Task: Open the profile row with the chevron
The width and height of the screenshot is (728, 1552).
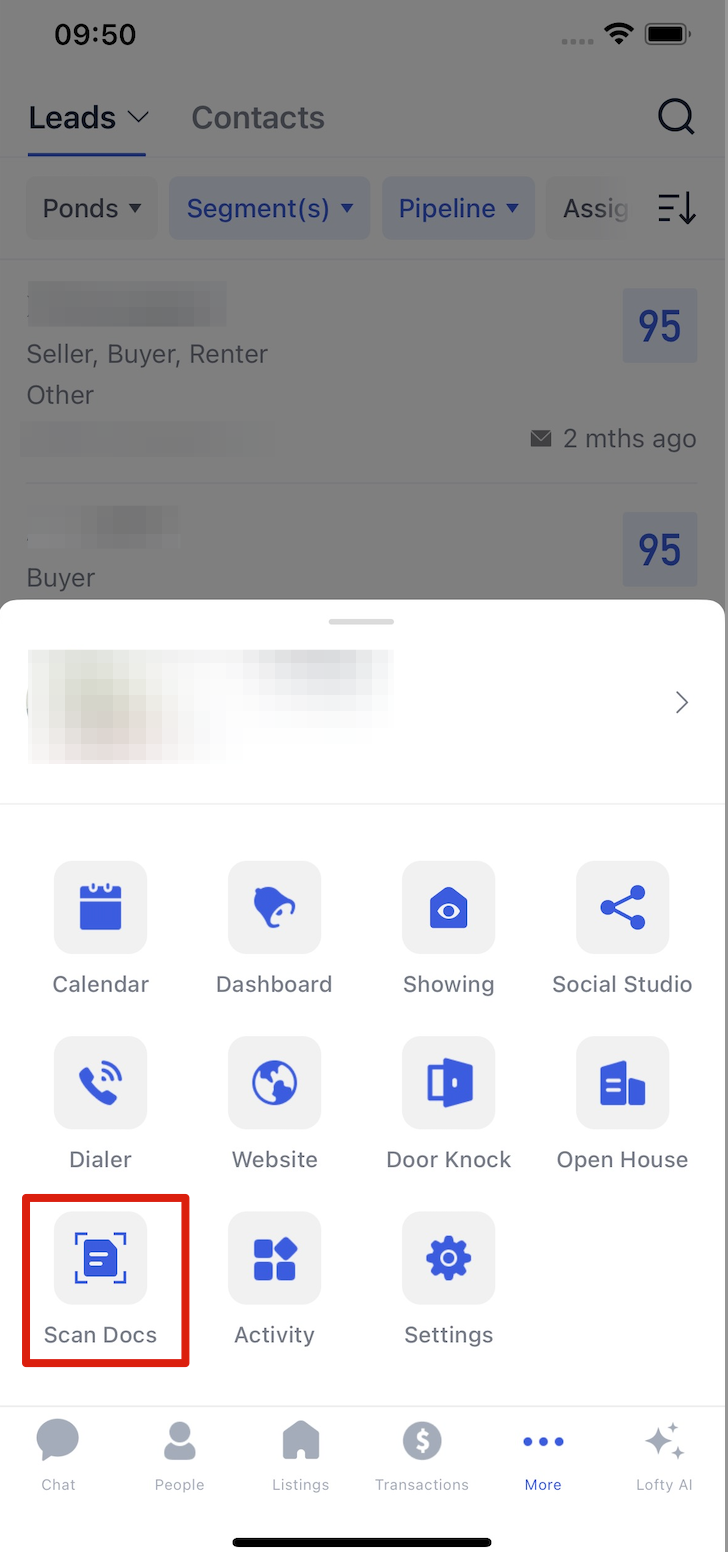Action: coord(362,703)
